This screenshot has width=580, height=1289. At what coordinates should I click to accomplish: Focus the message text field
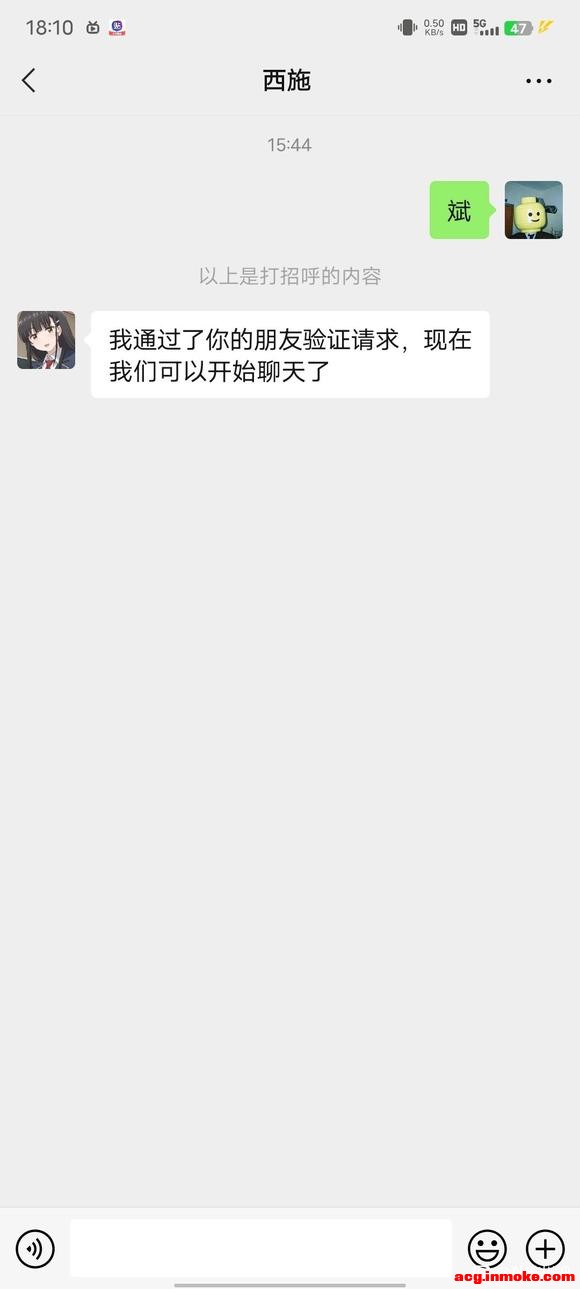click(x=261, y=1248)
